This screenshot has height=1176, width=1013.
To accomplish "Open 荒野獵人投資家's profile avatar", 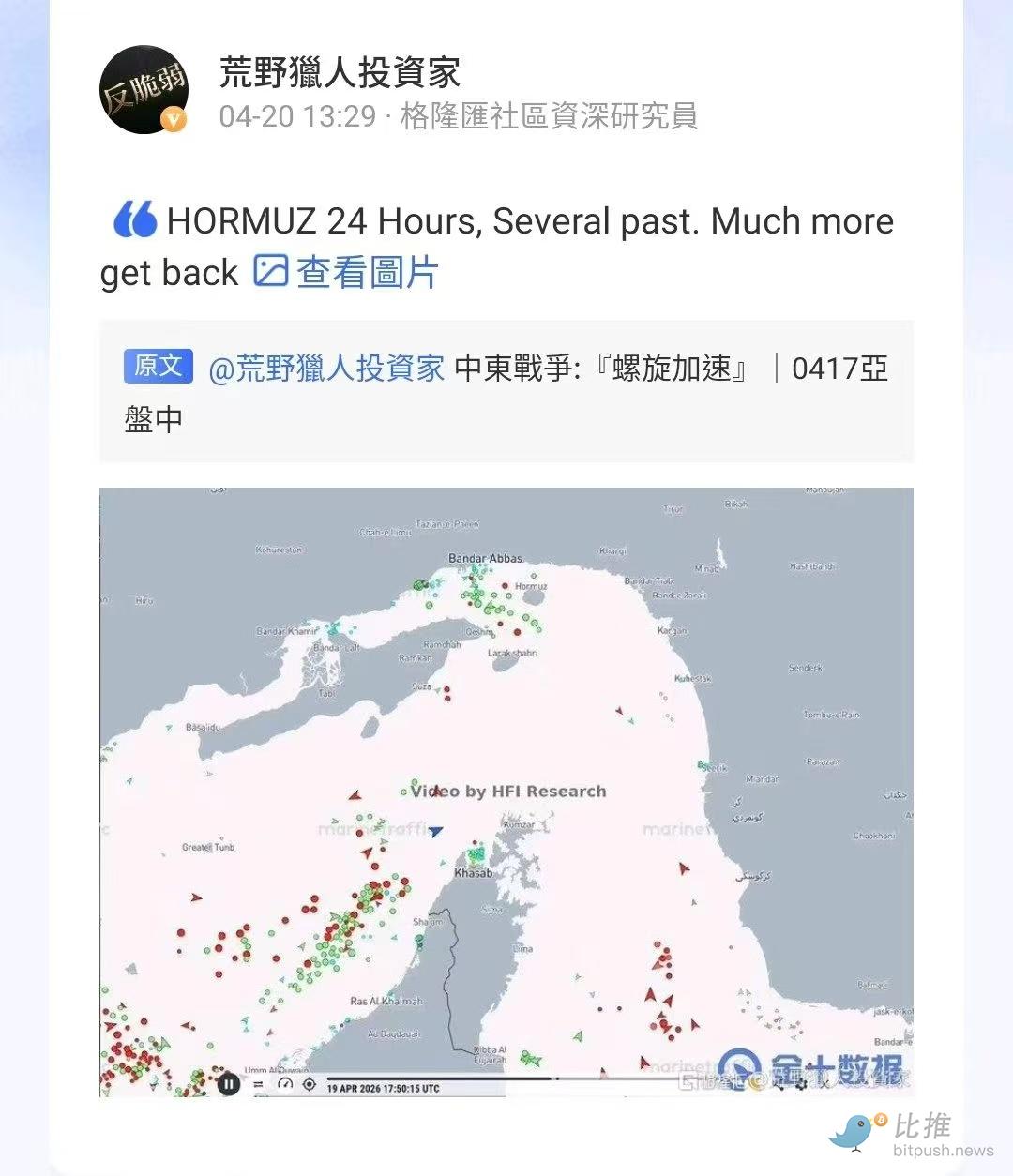I will coord(144,90).
